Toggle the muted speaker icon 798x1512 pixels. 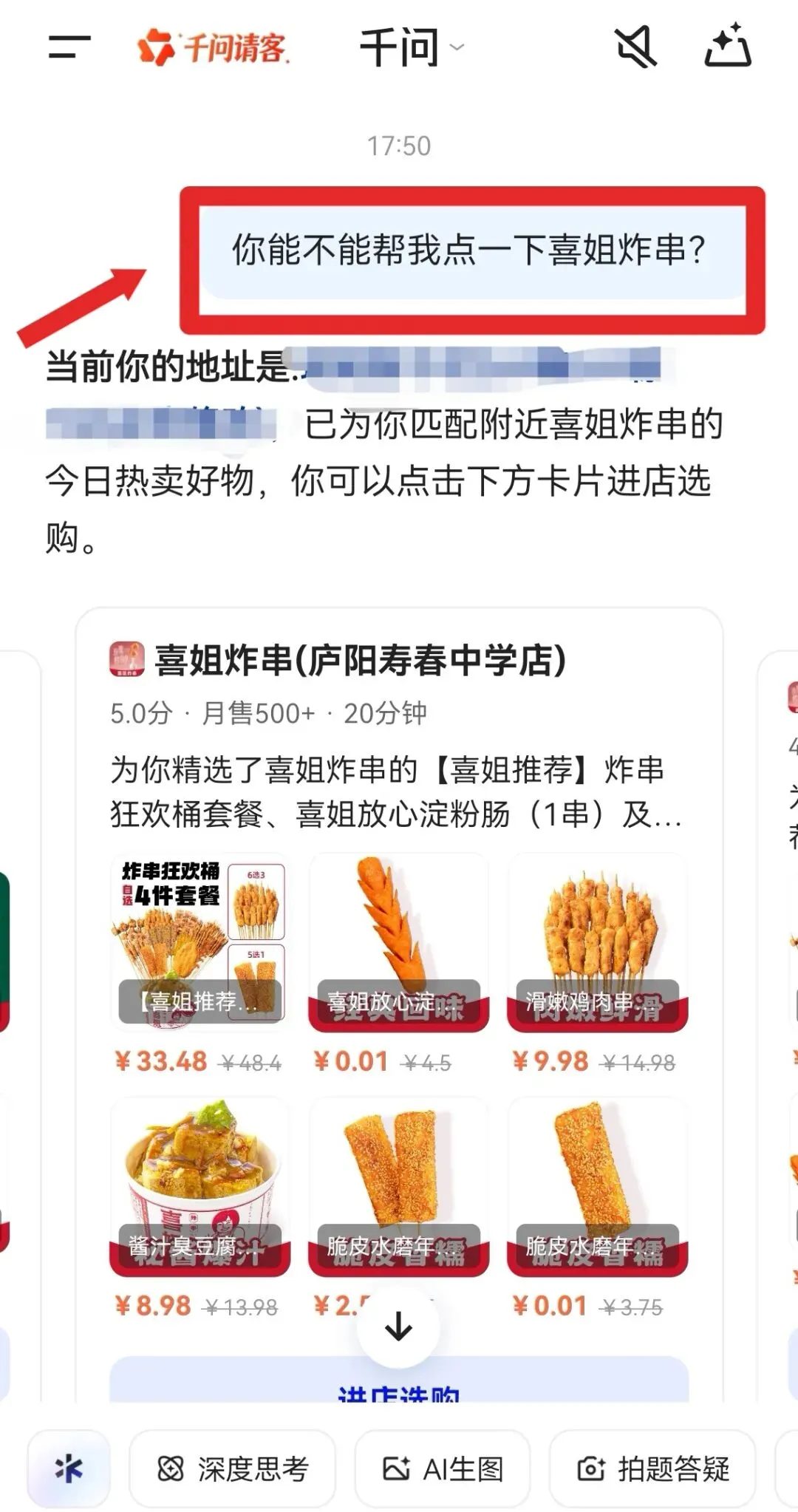click(635, 47)
